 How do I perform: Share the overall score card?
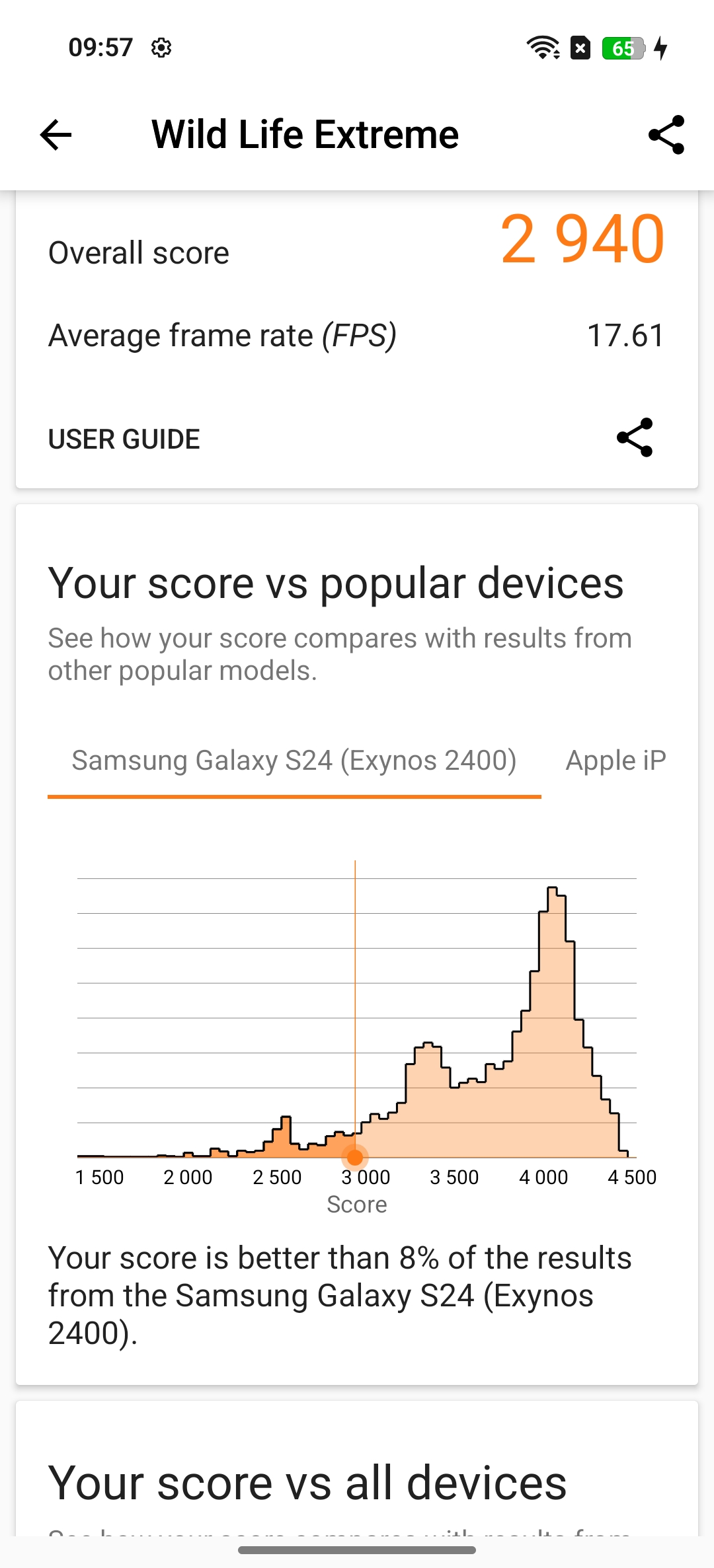coord(634,438)
